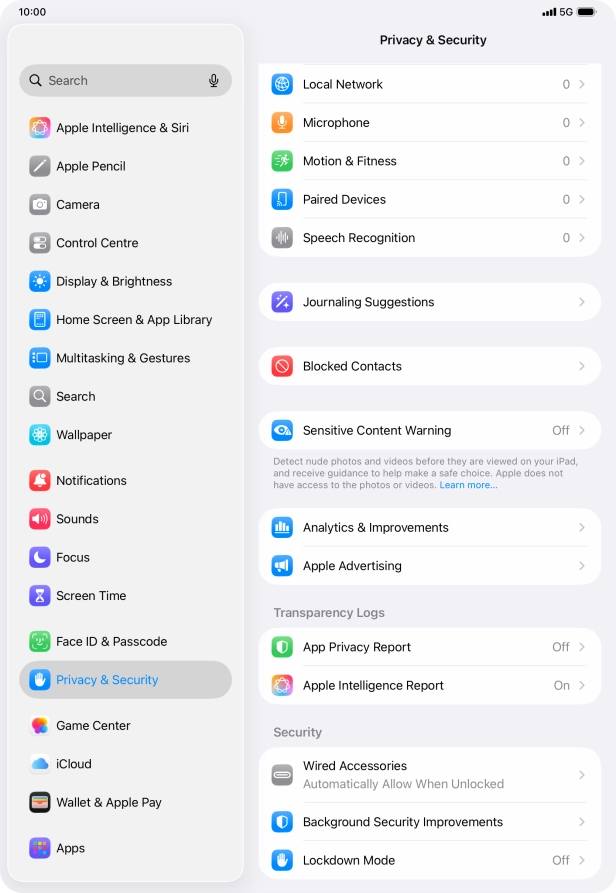Tap the microphone dictation icon
The width and height of the screenshot is (616, 893).
coord(213,81)
